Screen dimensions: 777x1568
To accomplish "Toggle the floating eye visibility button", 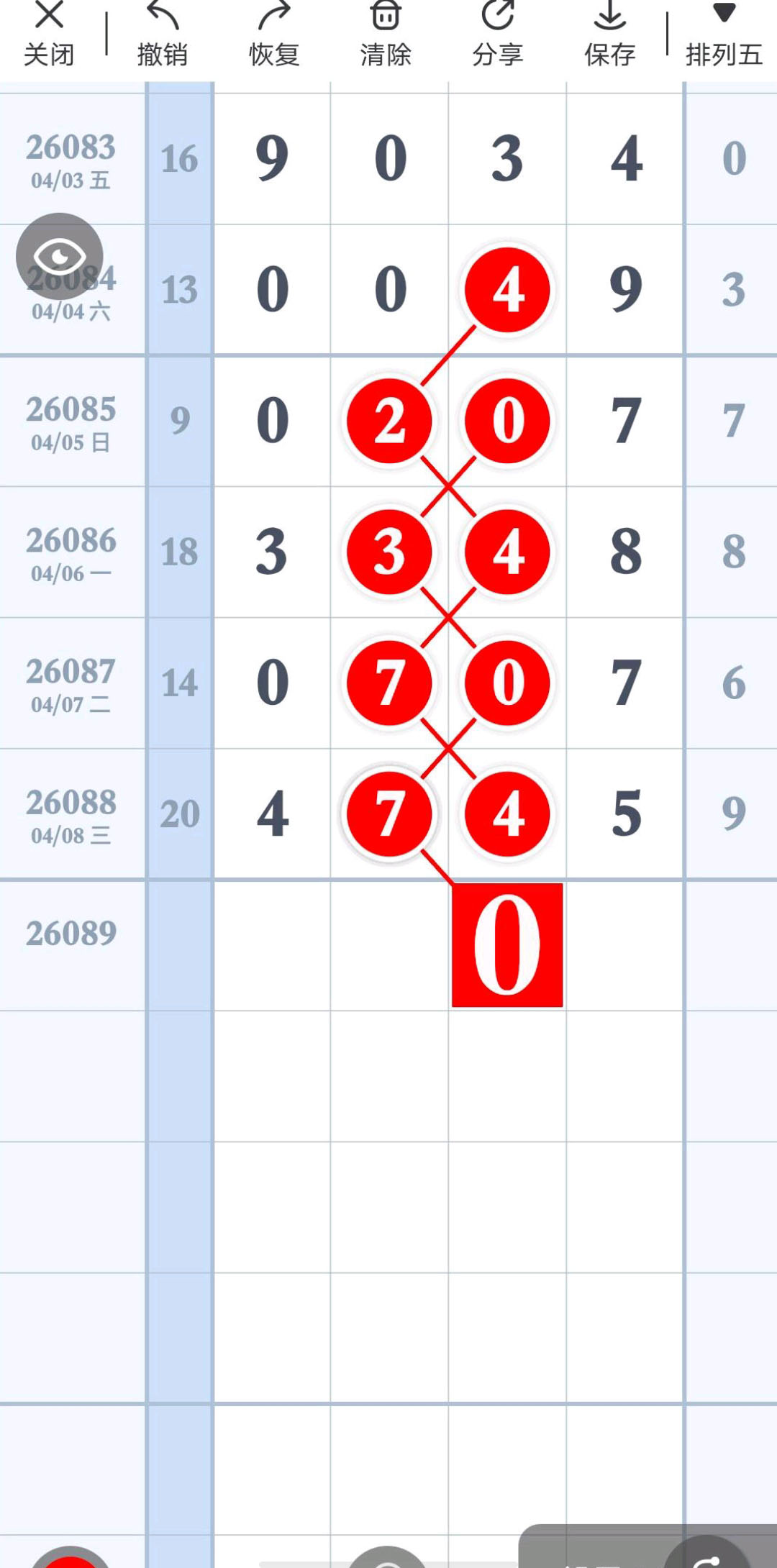I will point(60,257).
